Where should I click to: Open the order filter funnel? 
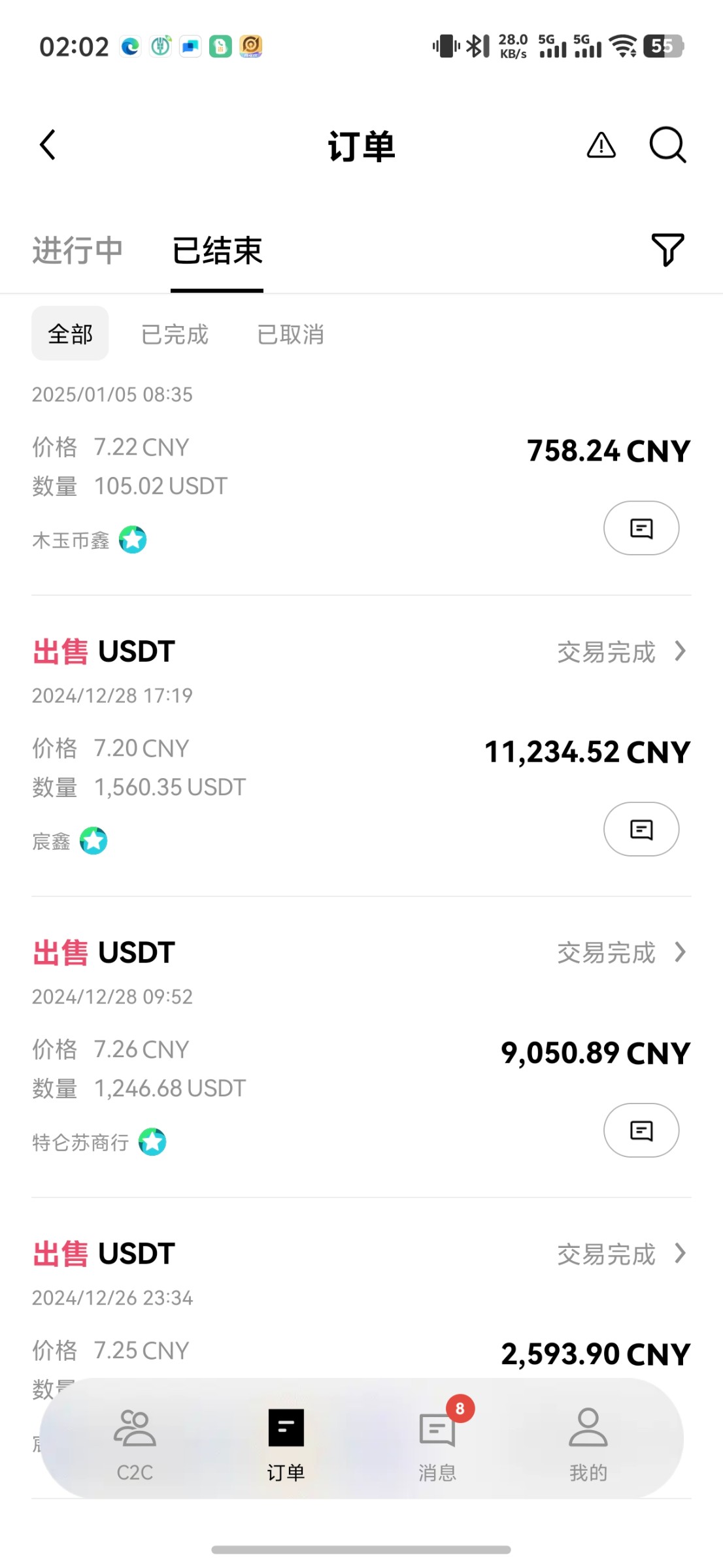coord(667,250)
